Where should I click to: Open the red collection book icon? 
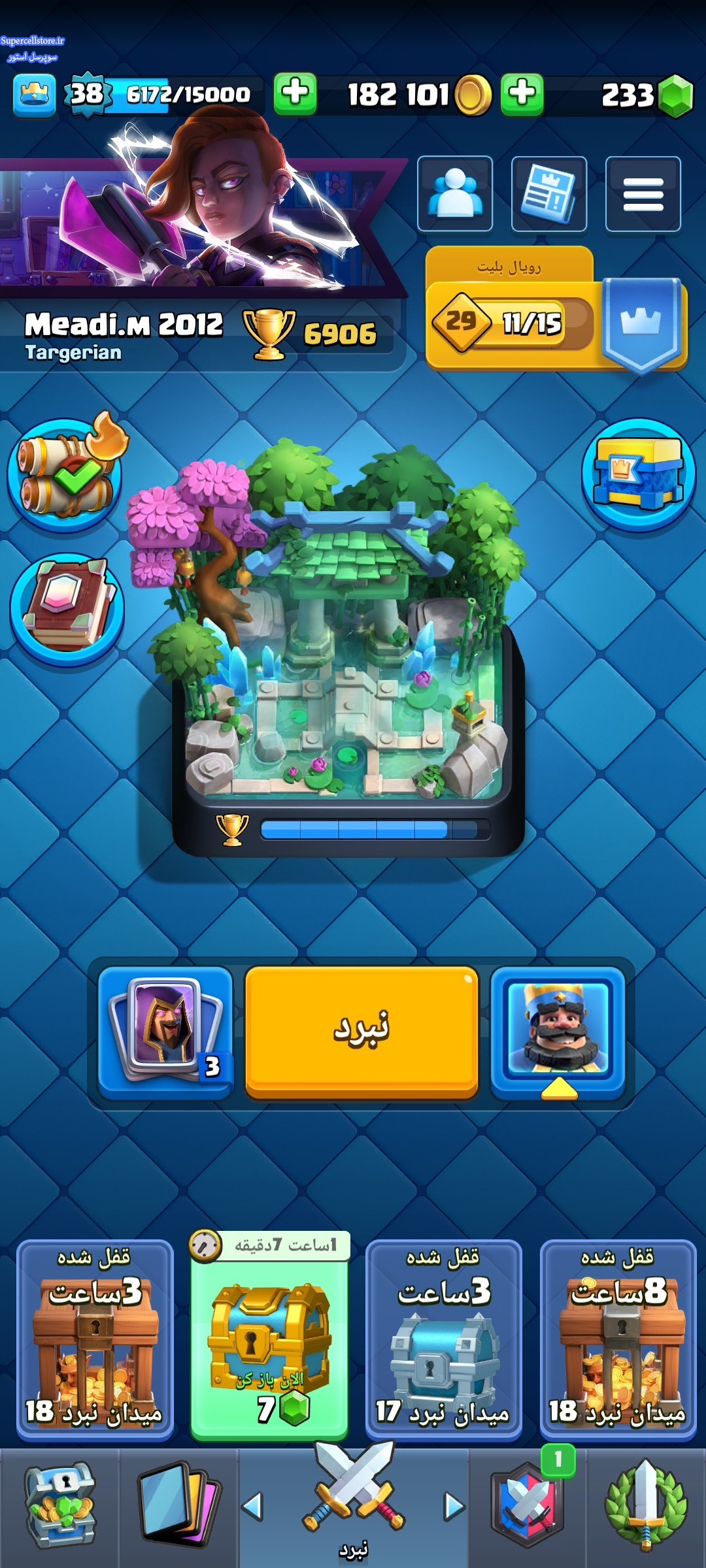point(67,608)
